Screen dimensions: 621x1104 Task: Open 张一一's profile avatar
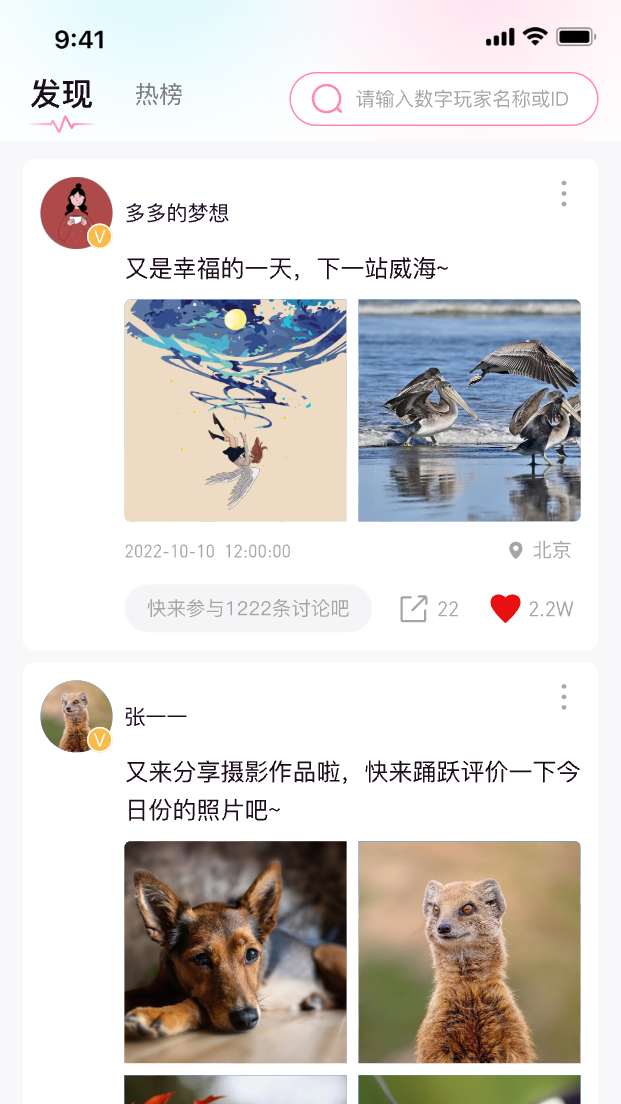pos(76,716)
